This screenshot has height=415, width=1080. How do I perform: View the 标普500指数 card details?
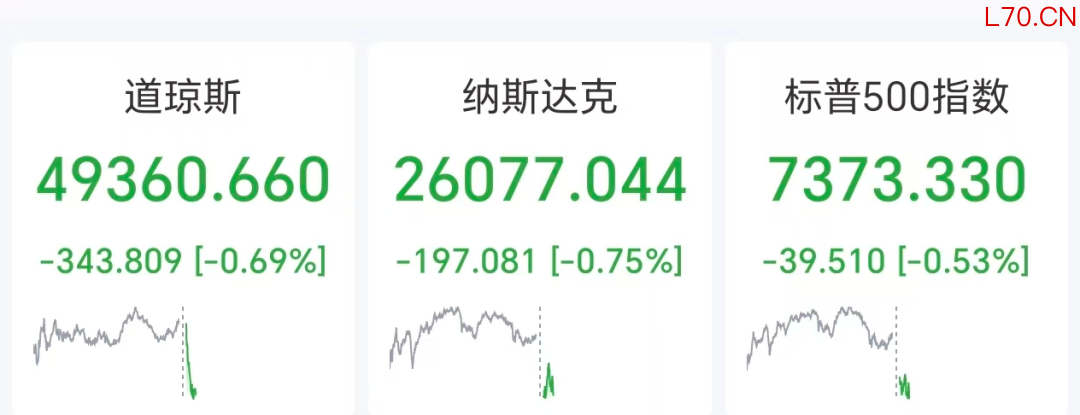[896, 228]
